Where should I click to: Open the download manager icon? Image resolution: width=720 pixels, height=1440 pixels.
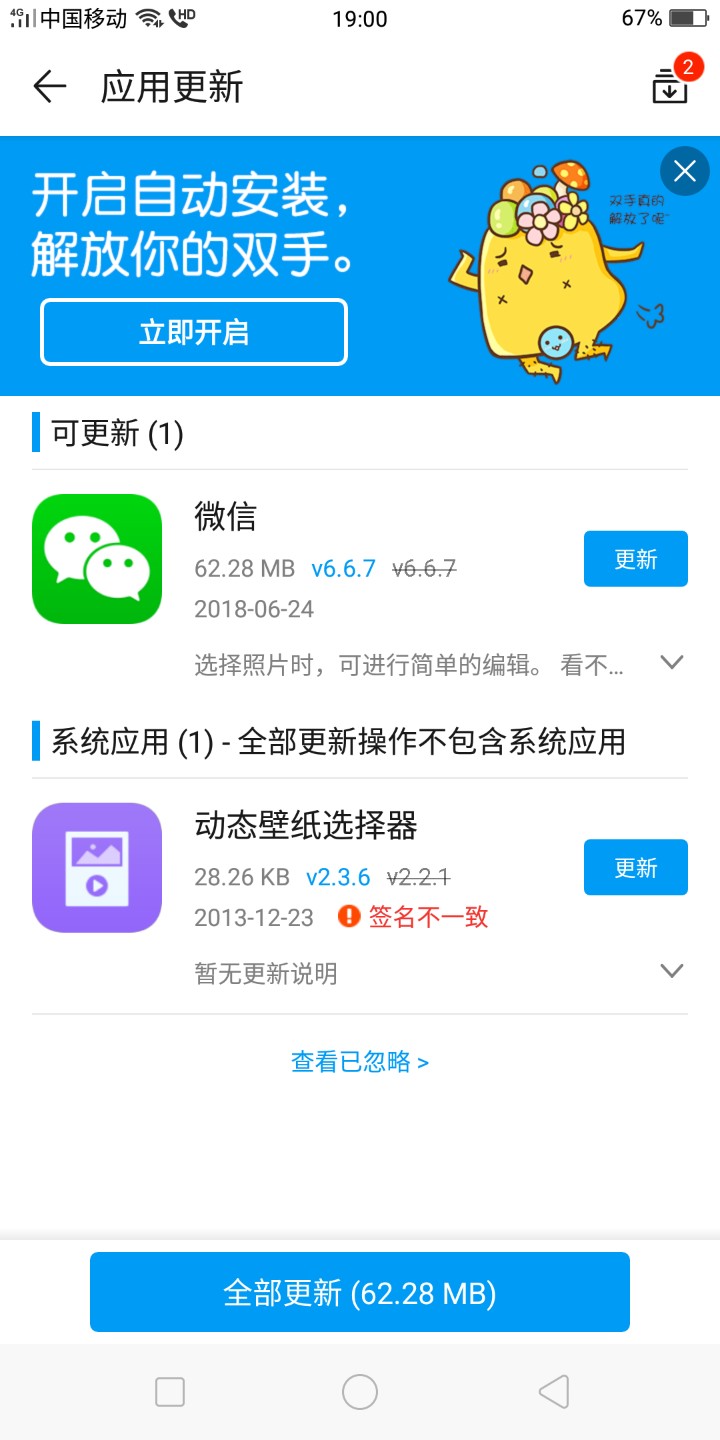(x=670, y=87)
